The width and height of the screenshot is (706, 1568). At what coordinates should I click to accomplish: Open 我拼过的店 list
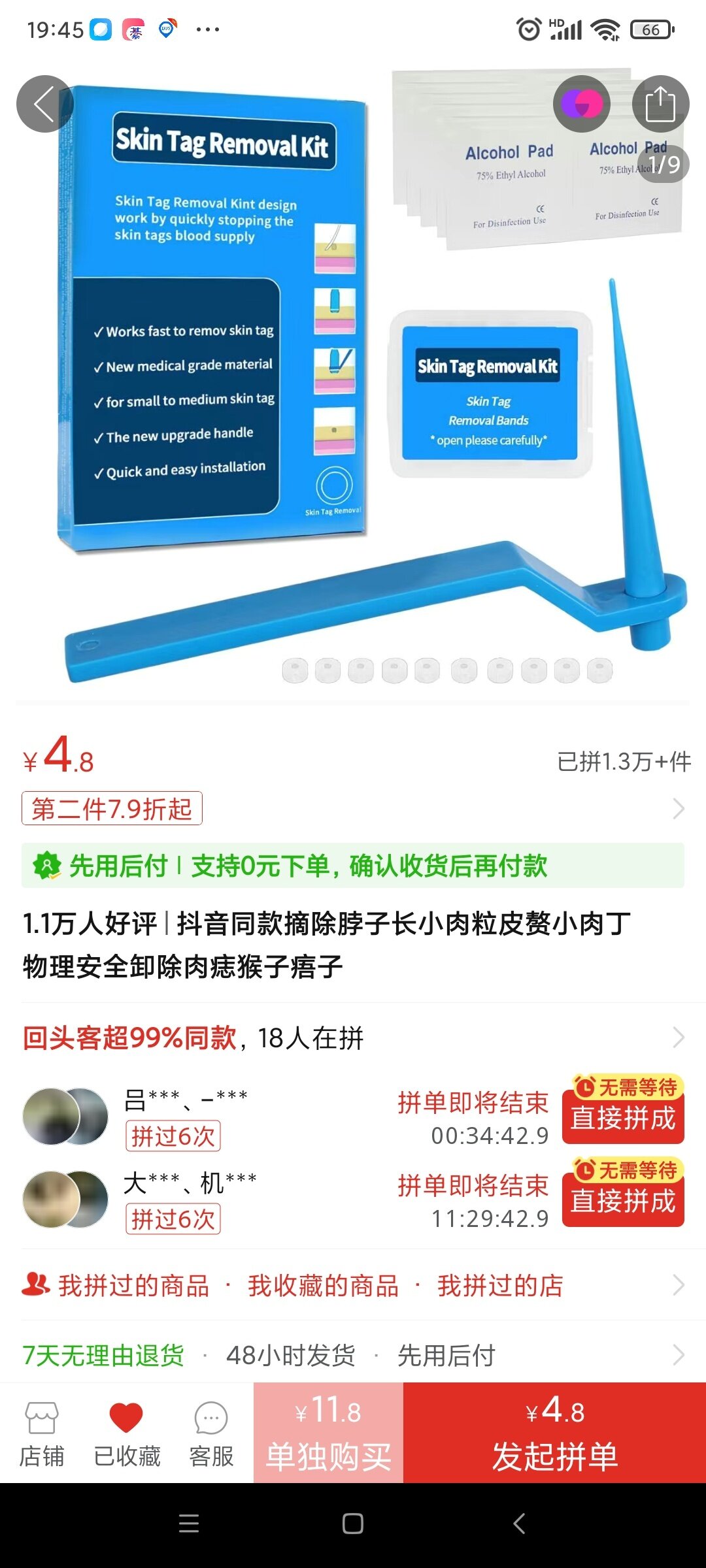[500, 1286]
